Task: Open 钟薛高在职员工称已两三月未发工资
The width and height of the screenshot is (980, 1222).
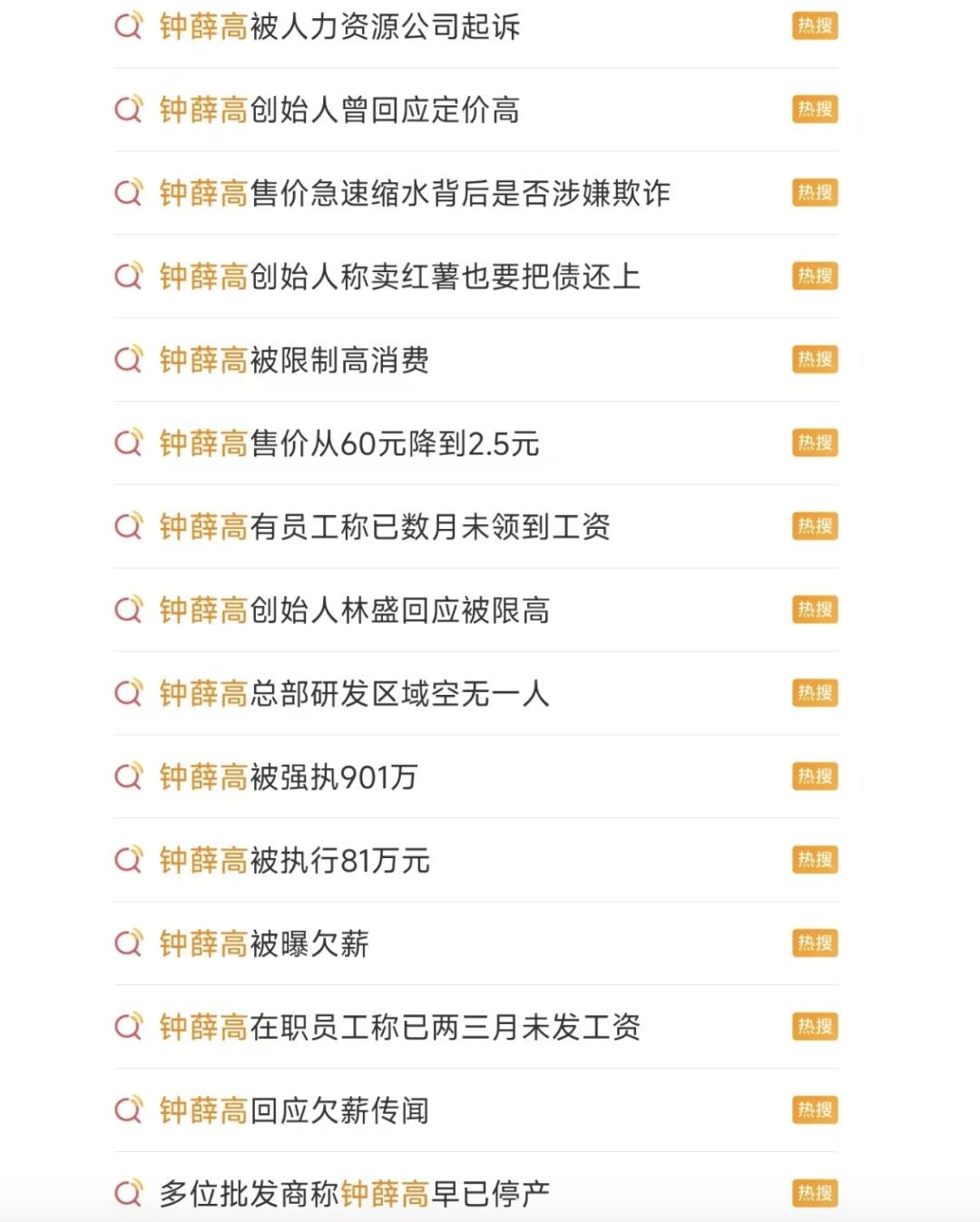Action: 399,1028
